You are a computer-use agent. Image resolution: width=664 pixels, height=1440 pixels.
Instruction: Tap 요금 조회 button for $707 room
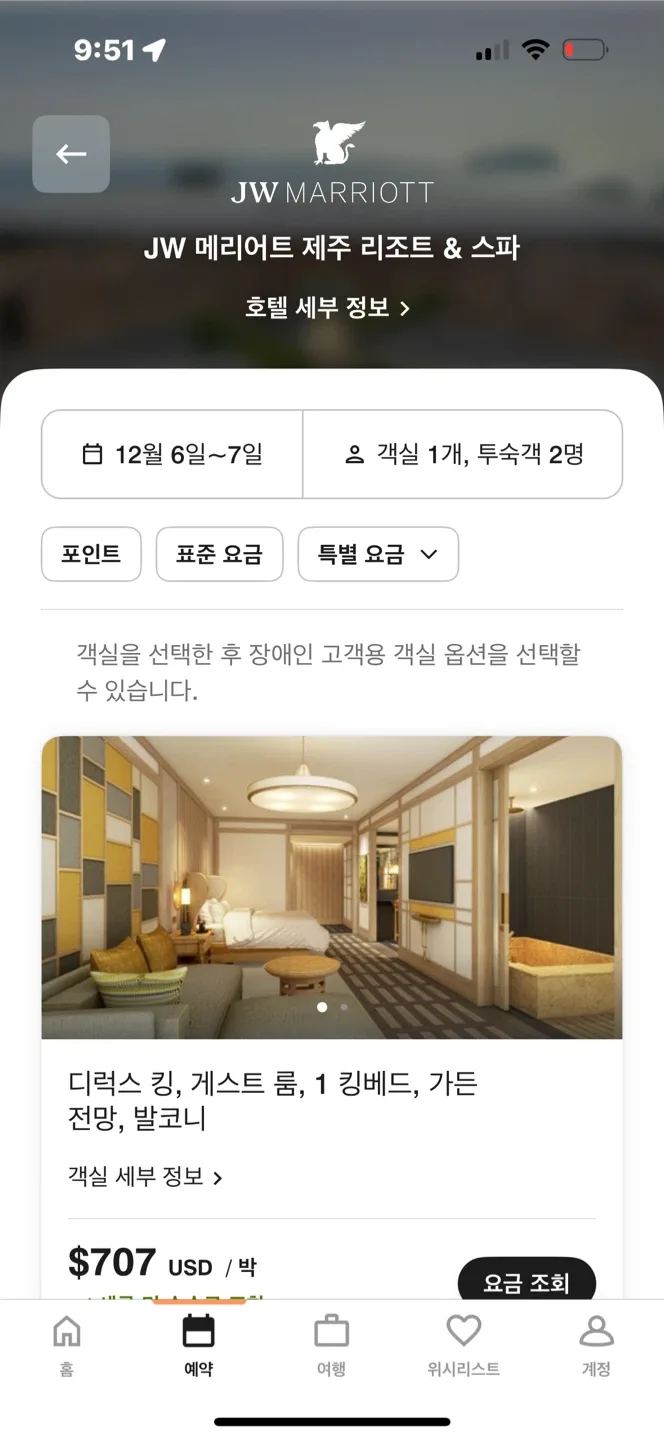[x=526, y=1281]
